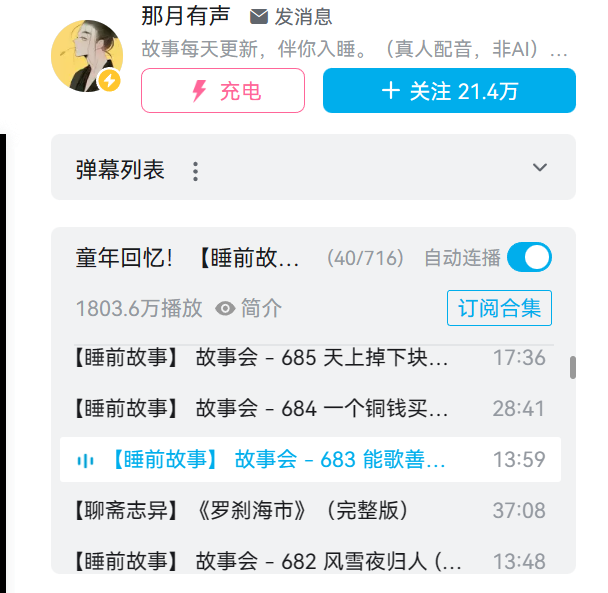
Task: Open the collection 简介
Action: point(250,309)
